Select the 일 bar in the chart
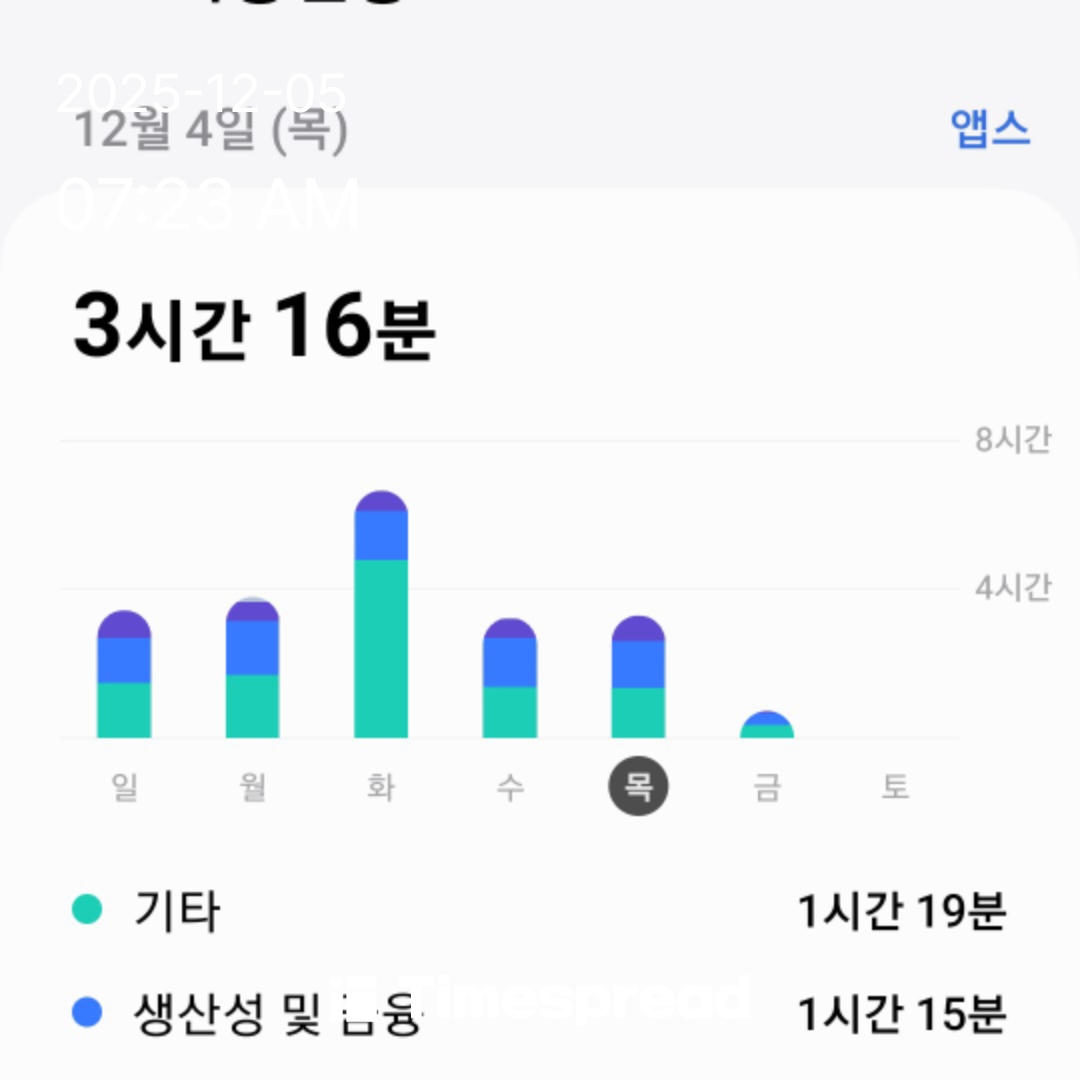The height and width of the screenshot is (1080, 1080). point(124,676)
